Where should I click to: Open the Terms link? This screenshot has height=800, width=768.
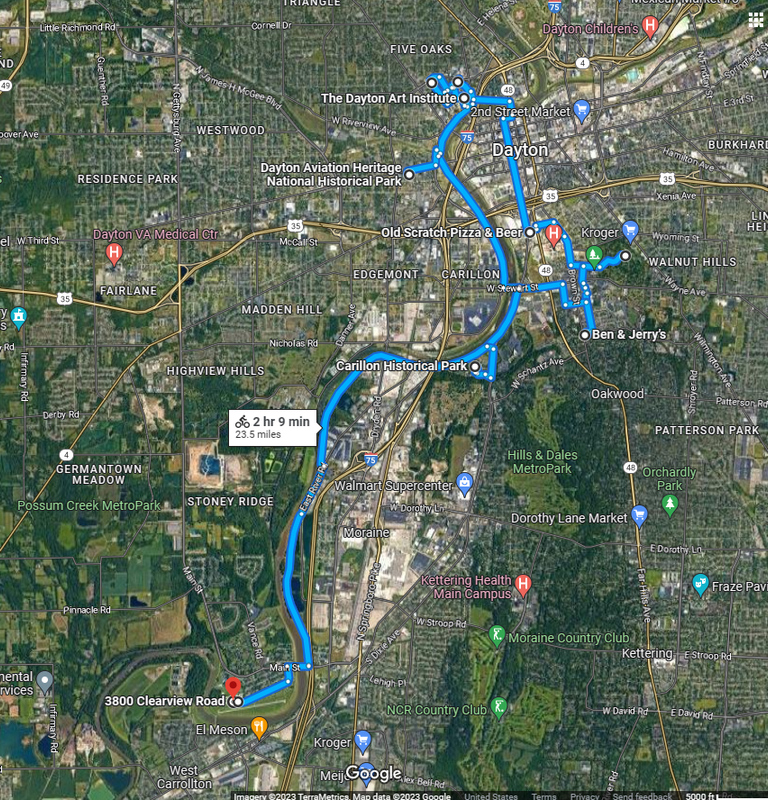(544, 796)
